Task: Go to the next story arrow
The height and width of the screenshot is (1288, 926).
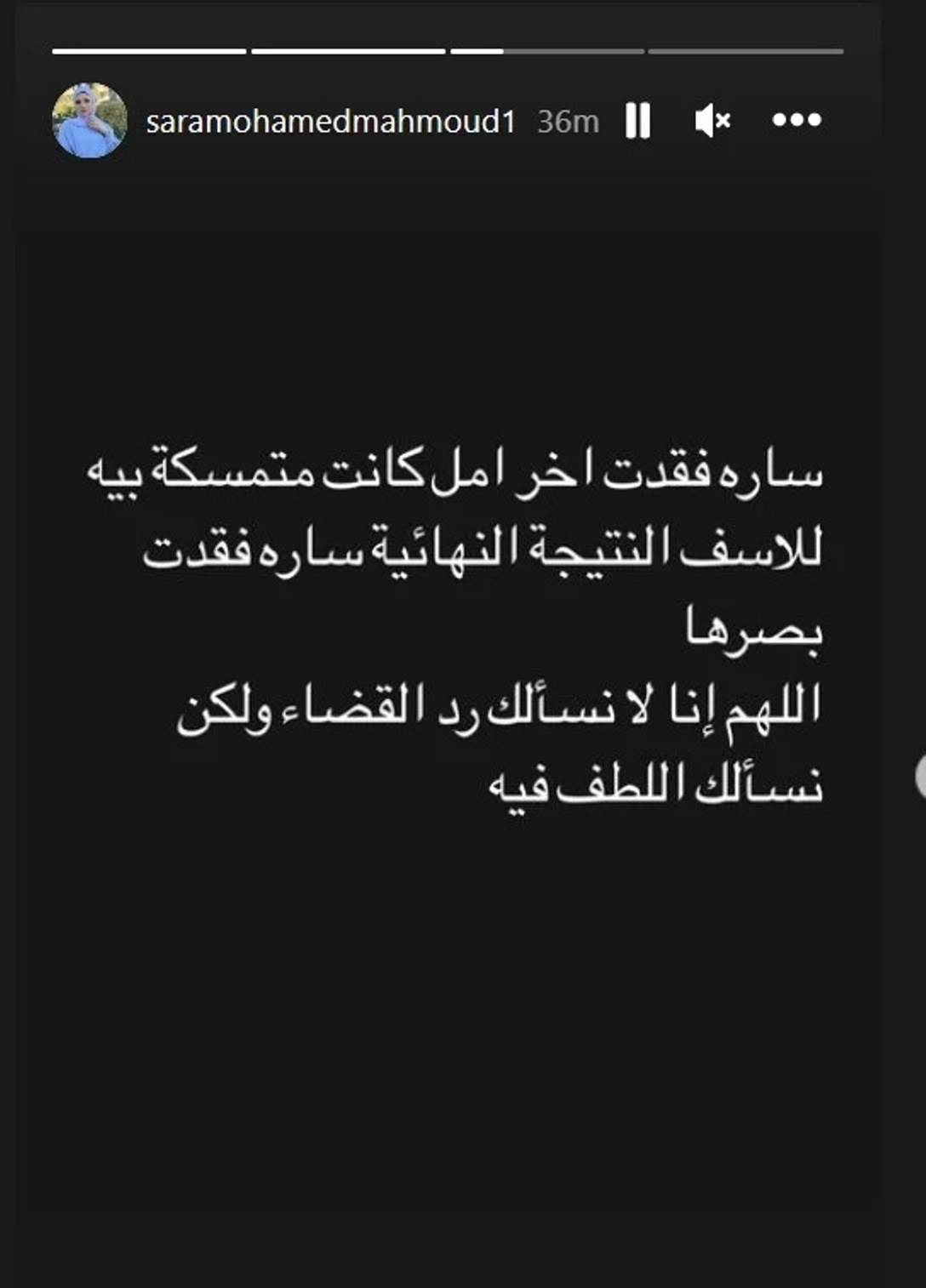Action: [920, 776]
